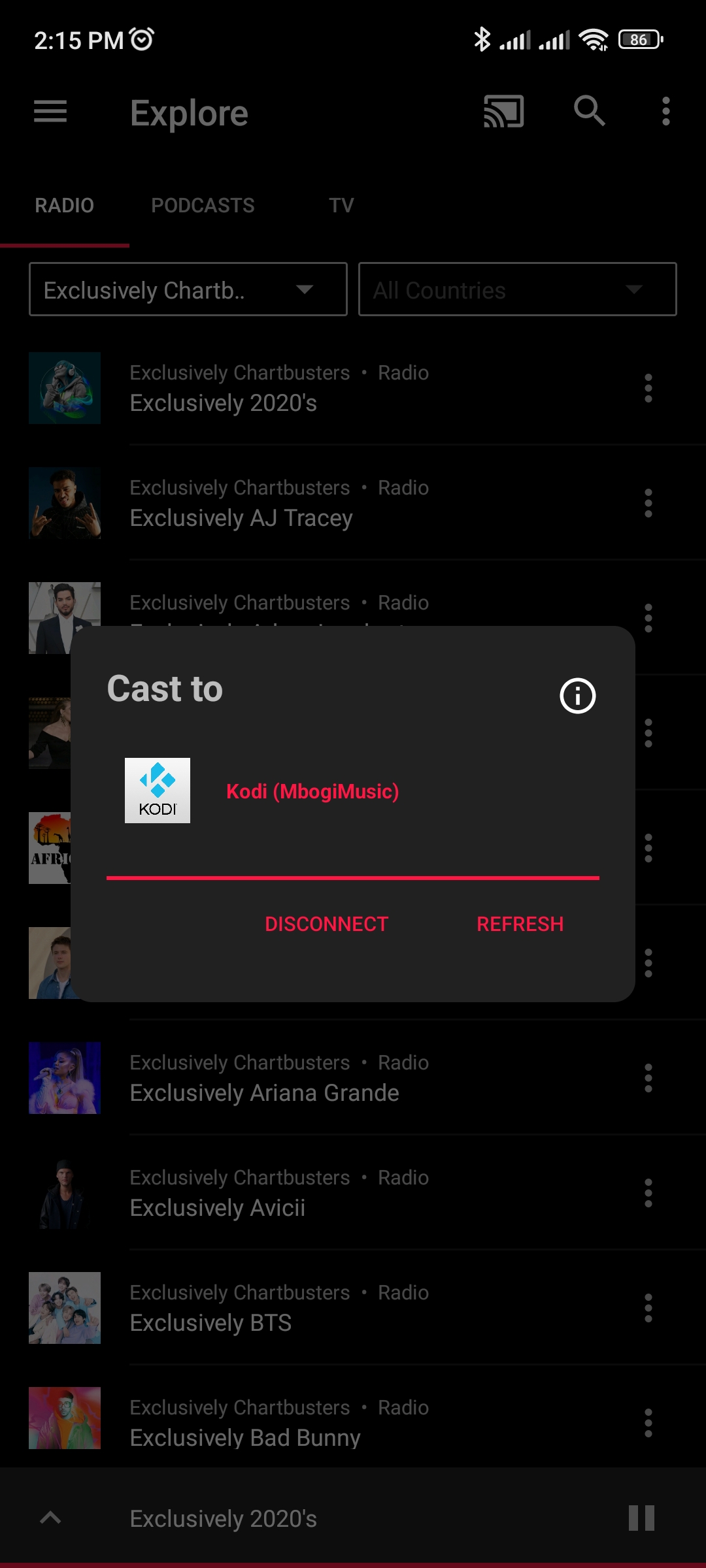Switch to the TV tab
Screen dimensions: 706x1568
341,205
